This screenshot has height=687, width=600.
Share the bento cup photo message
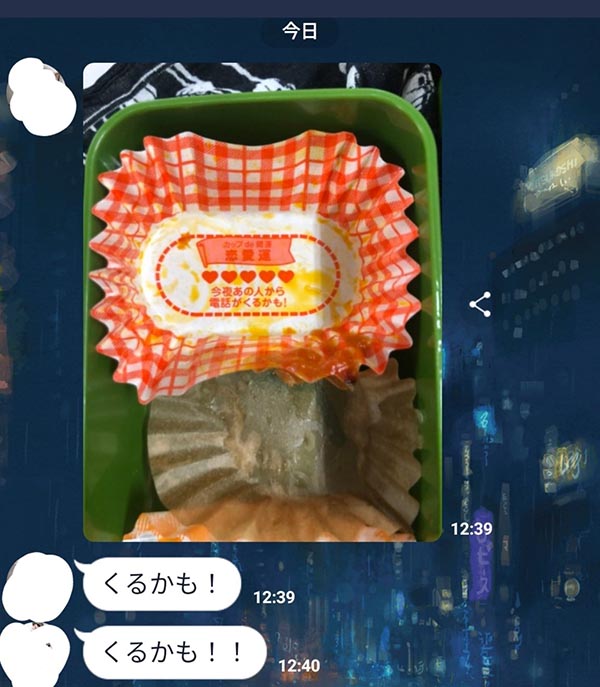(x=480, y=304)
